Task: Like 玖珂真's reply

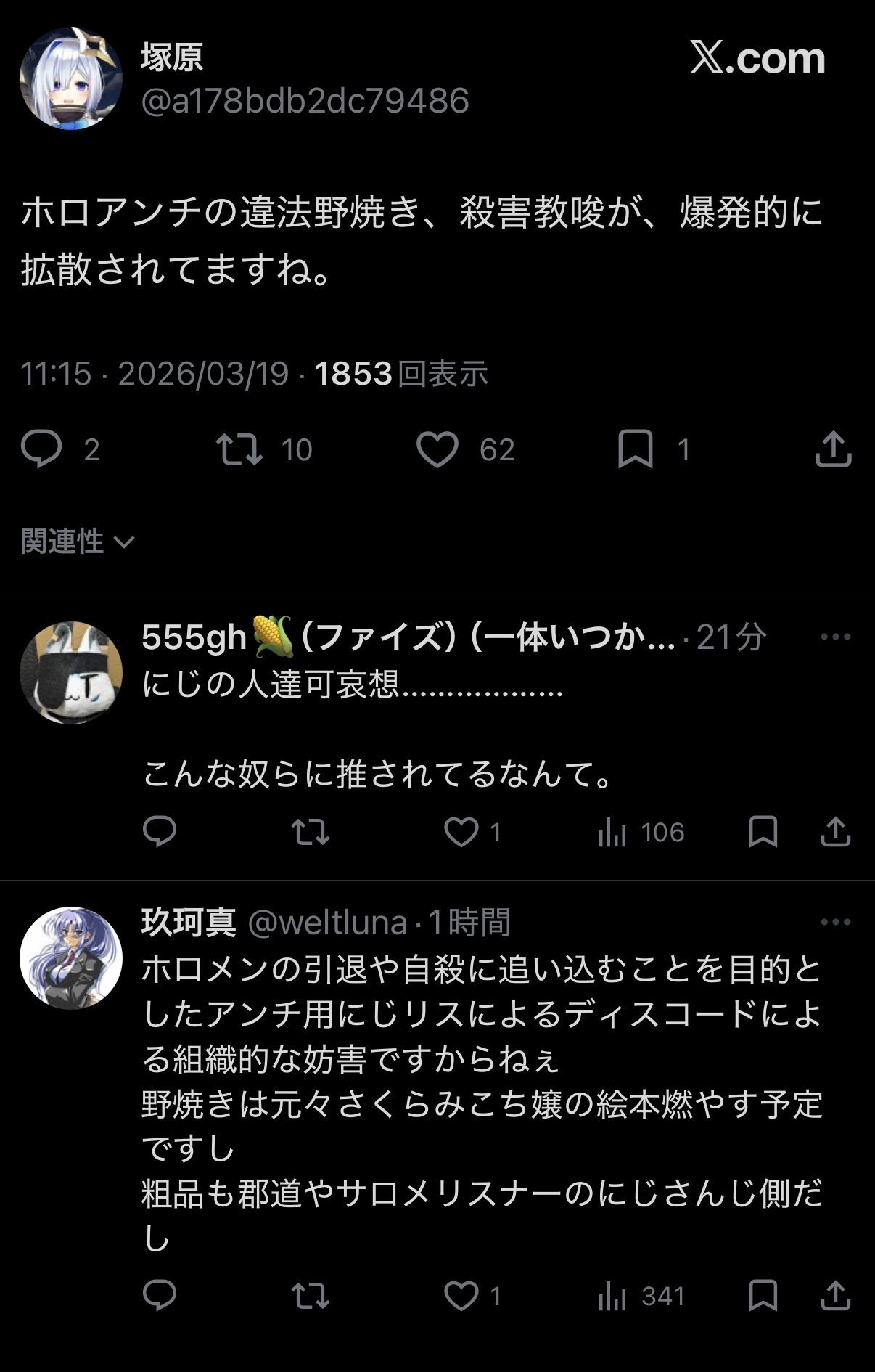Action: (461, 1296)
